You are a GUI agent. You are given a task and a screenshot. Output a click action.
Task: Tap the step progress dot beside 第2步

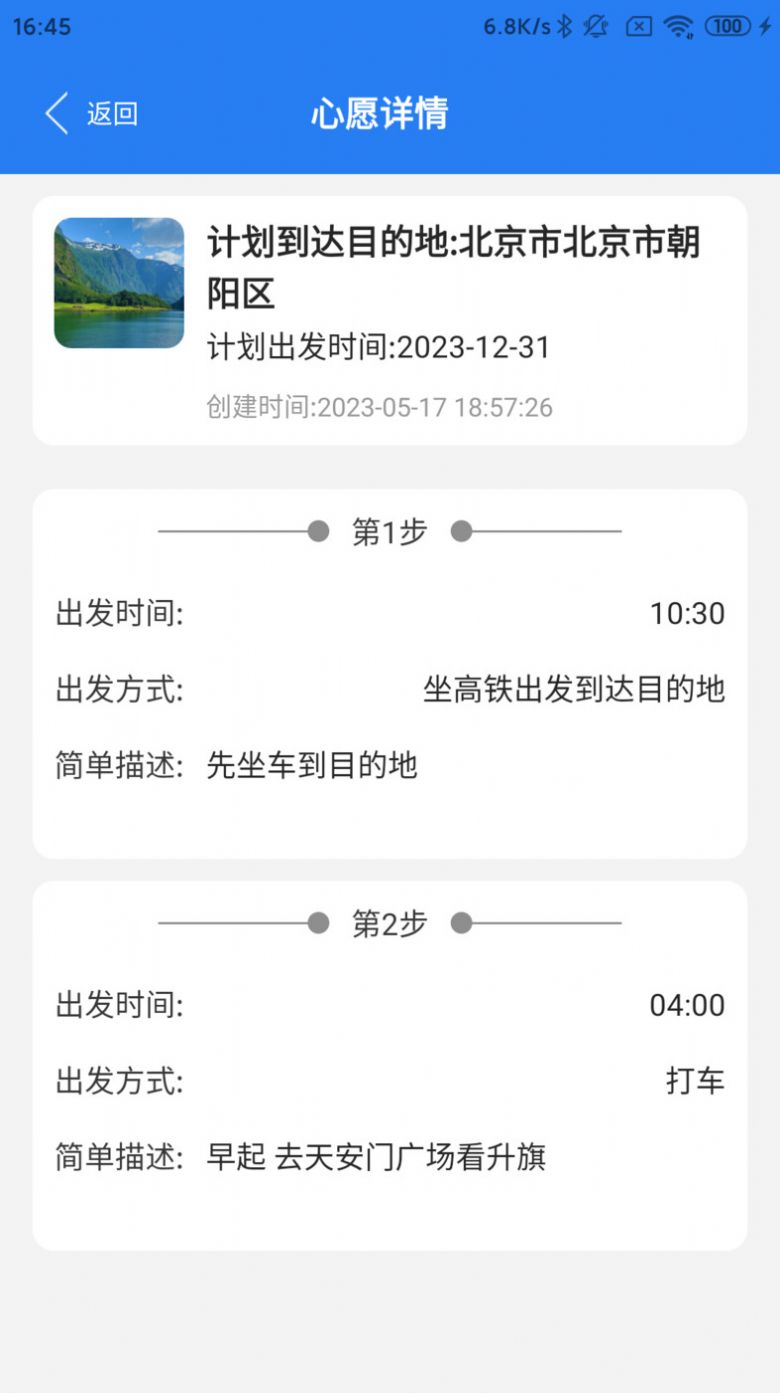(x=462, y=922)
